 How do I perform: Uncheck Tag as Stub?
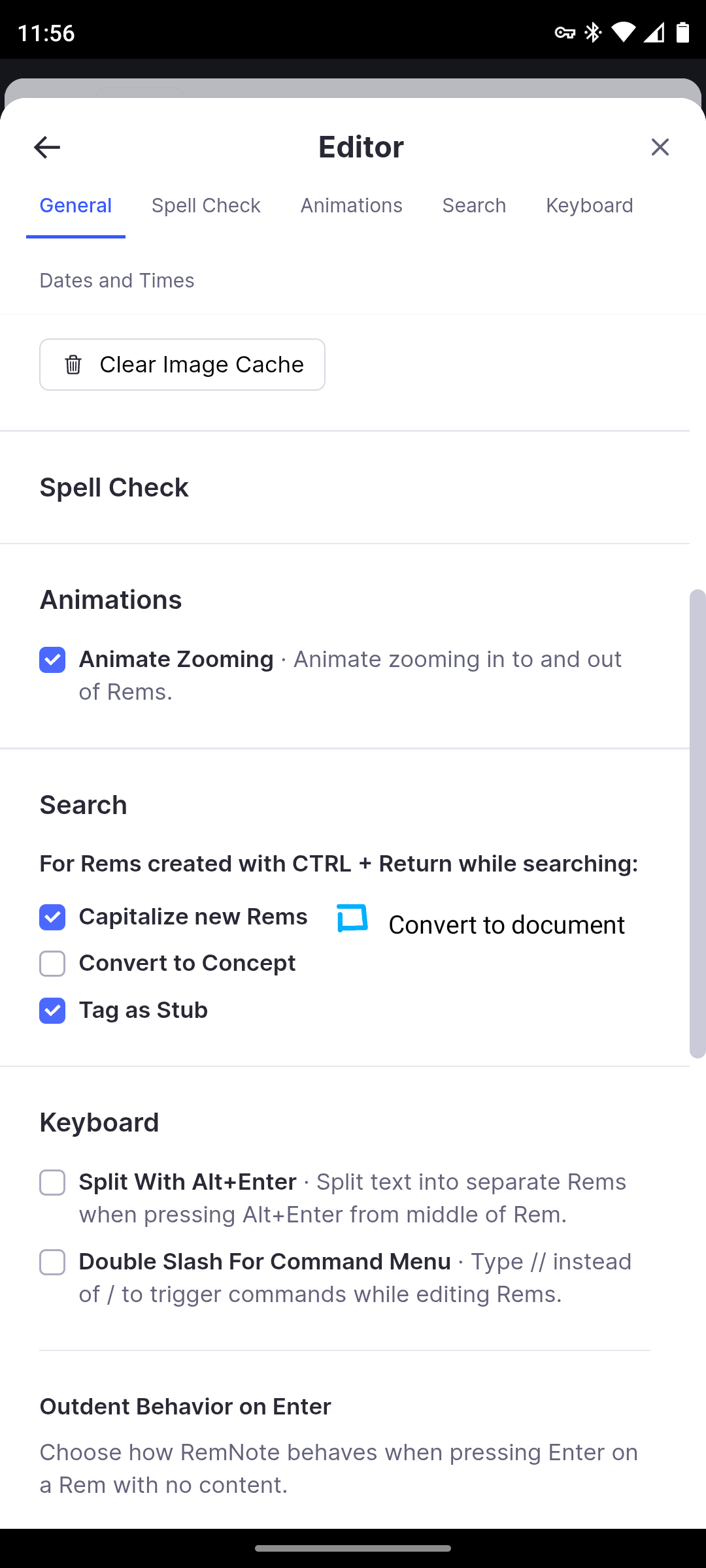pyautogui.click(x=52, y=1011)
